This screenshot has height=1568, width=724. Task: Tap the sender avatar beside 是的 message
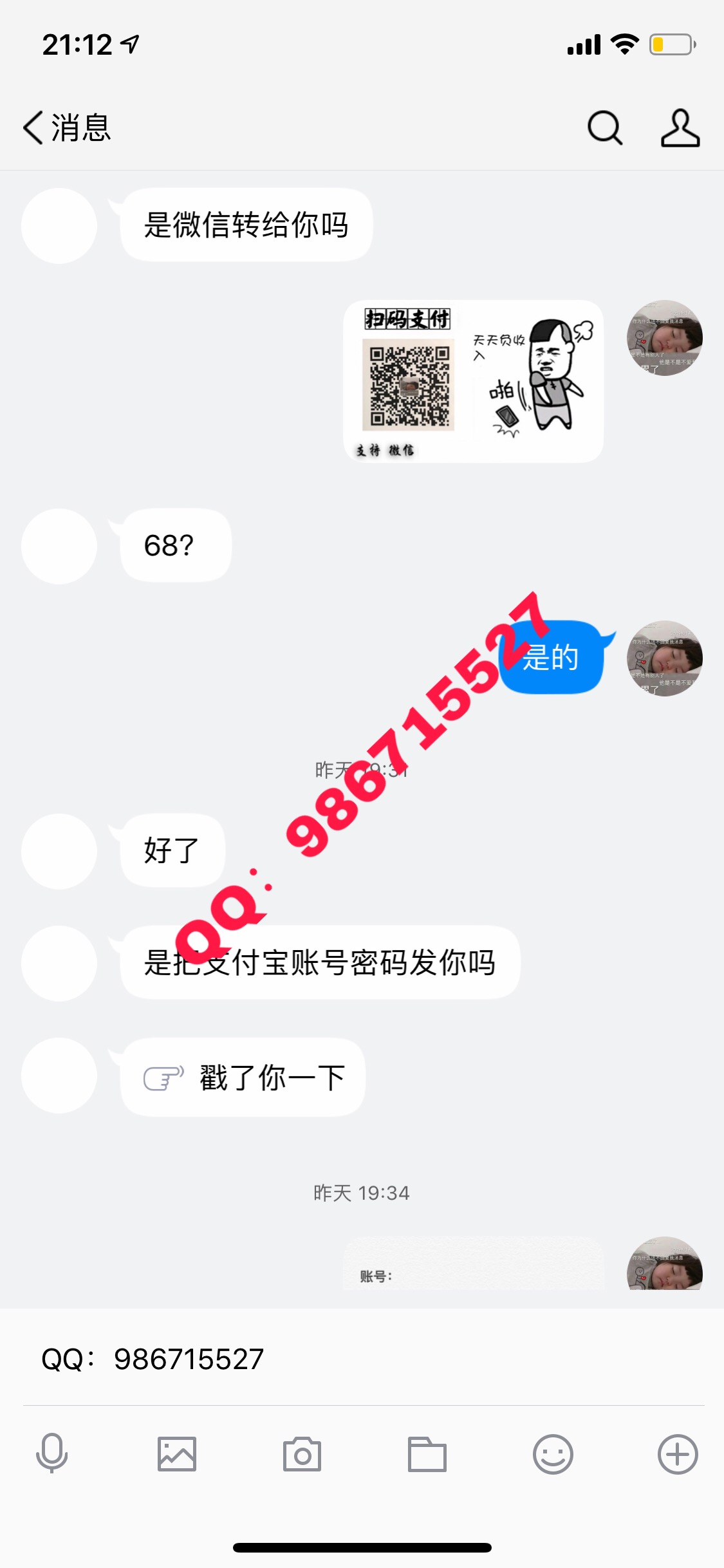click(664, 658)
